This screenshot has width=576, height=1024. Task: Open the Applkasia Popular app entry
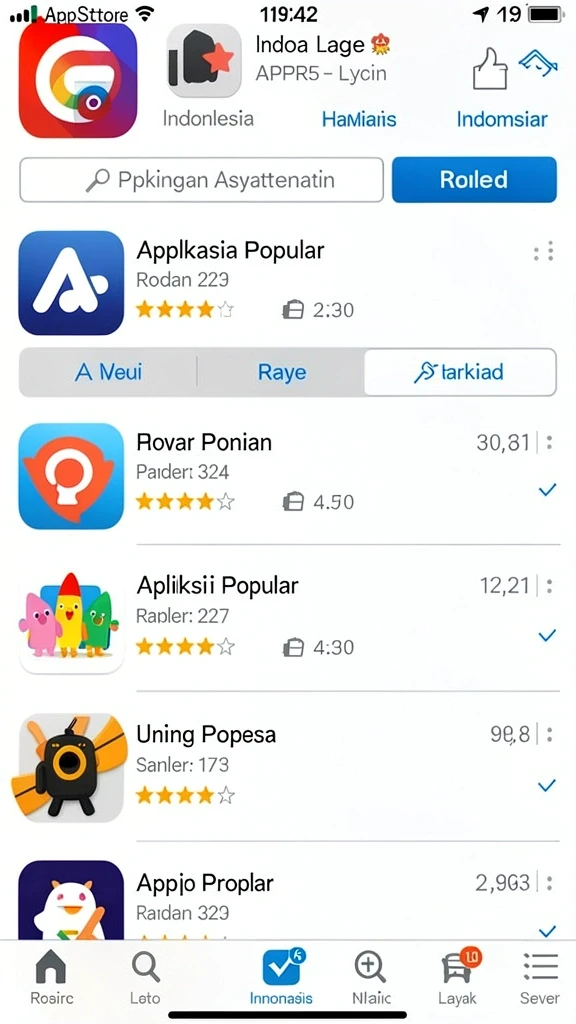click(x=288, y=282)
